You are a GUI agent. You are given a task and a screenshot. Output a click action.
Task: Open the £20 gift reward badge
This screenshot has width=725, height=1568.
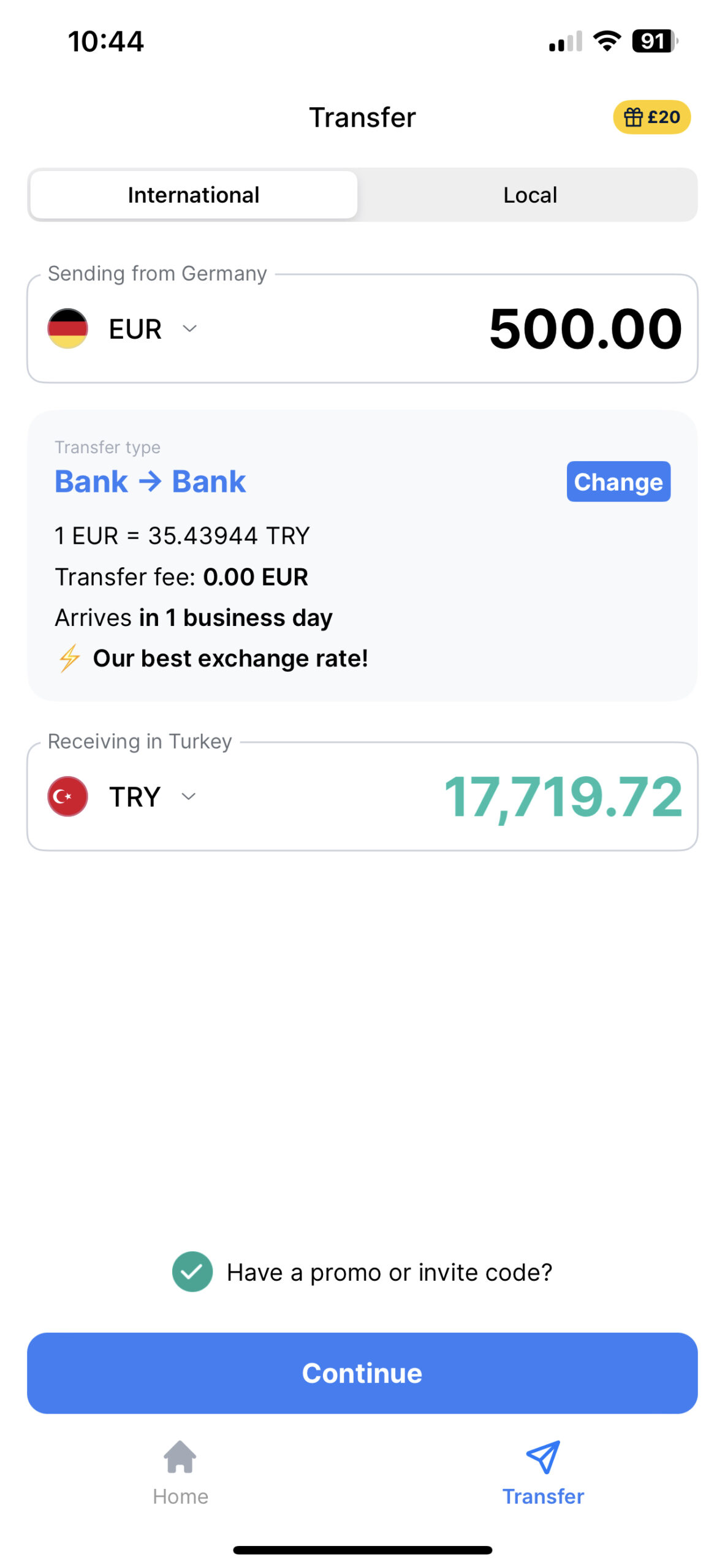click(x=651, y=117)
